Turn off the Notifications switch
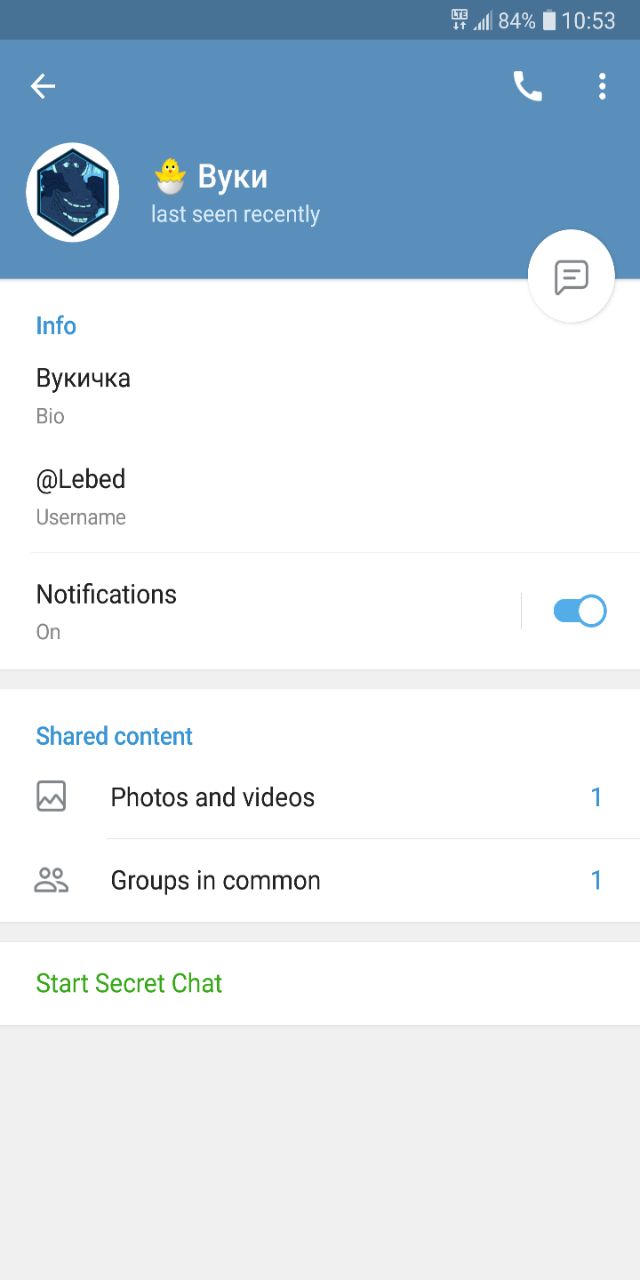Viewport: 640px width, 1280px height. click(580, 611)
